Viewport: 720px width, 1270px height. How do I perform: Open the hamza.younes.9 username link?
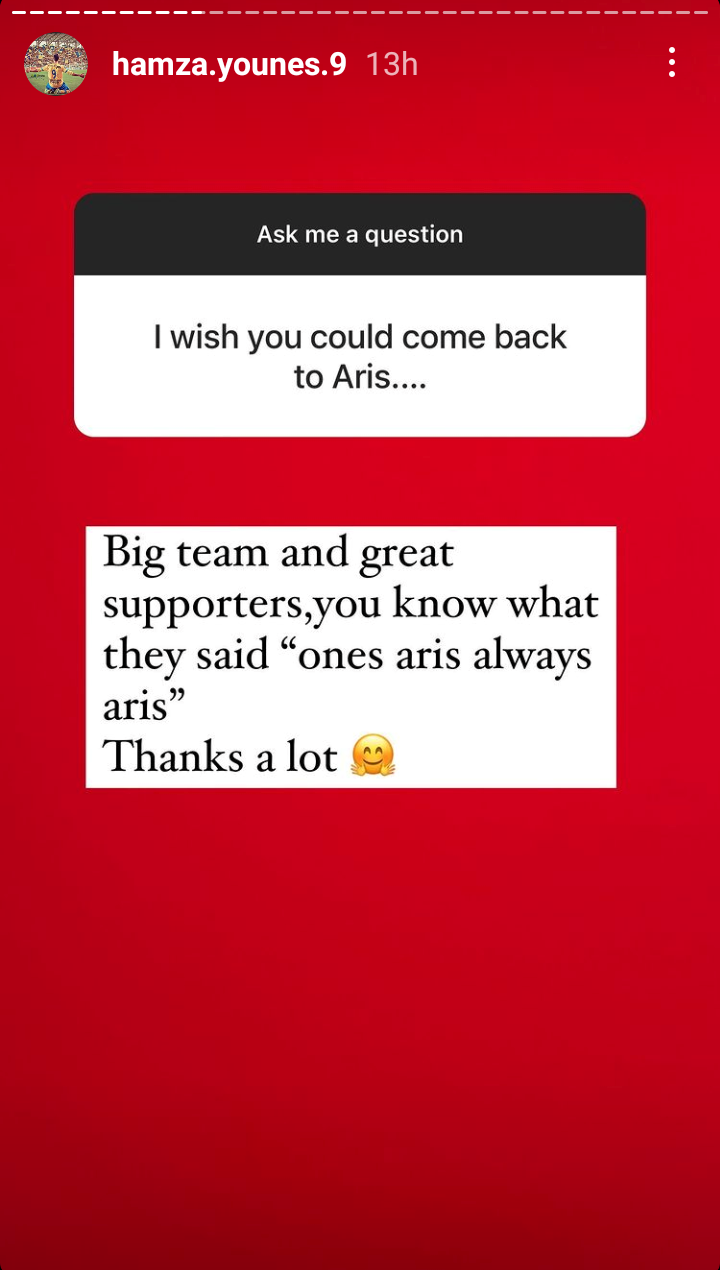(x=229, y=64)
